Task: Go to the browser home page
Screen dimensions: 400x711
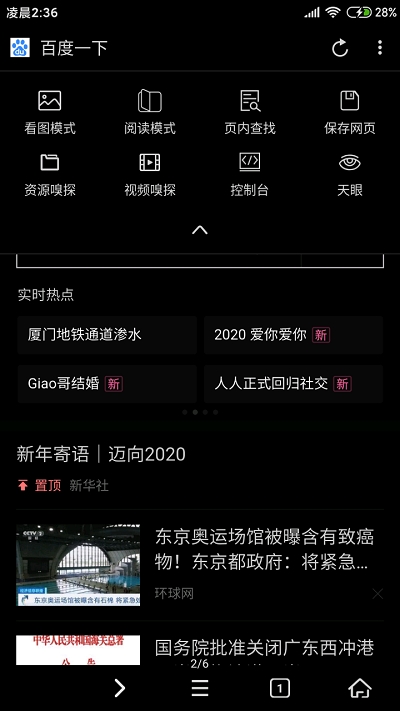Action: (360, 689)
